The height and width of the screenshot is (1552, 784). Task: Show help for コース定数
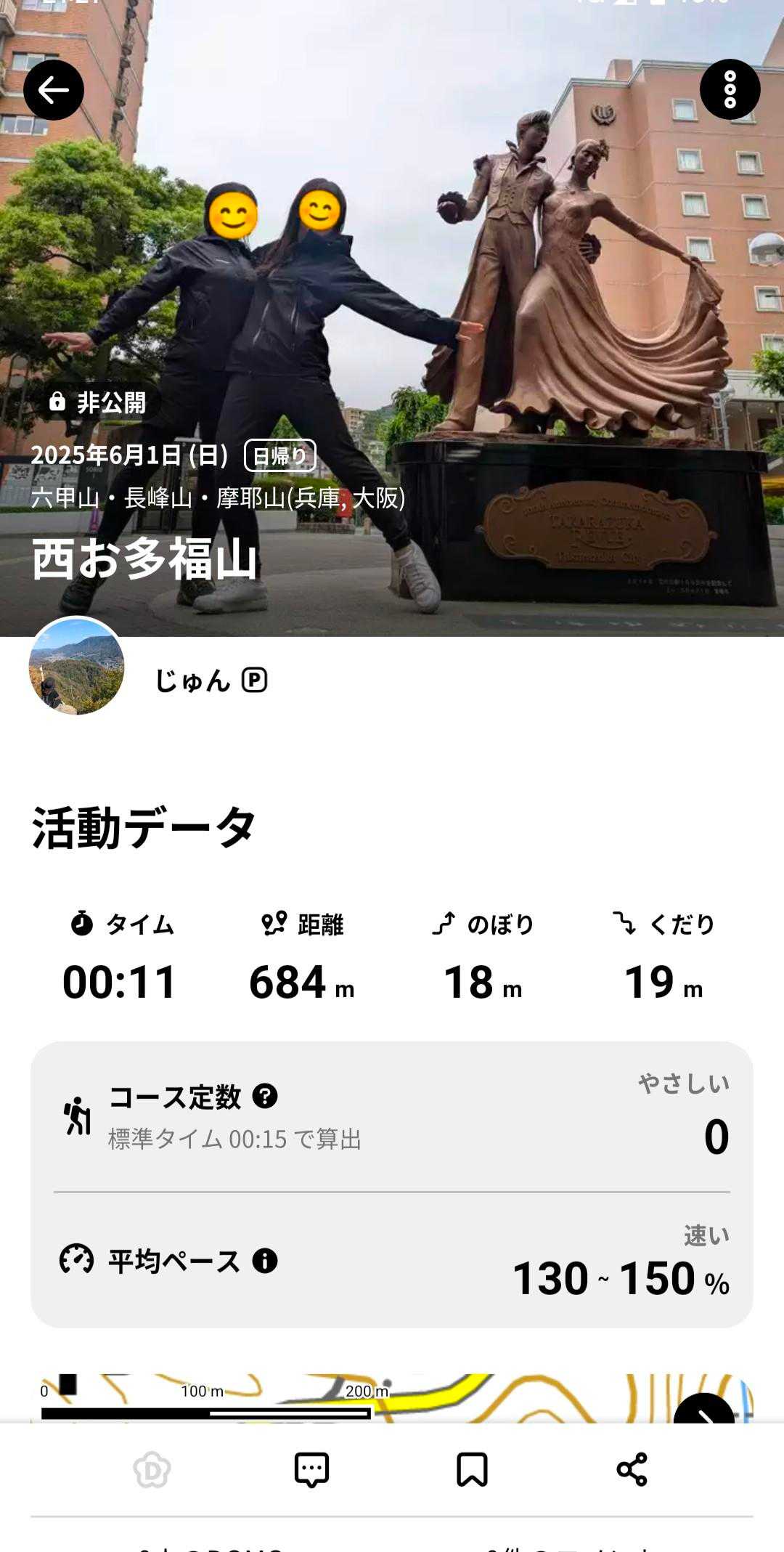(x=265, y=1096)
